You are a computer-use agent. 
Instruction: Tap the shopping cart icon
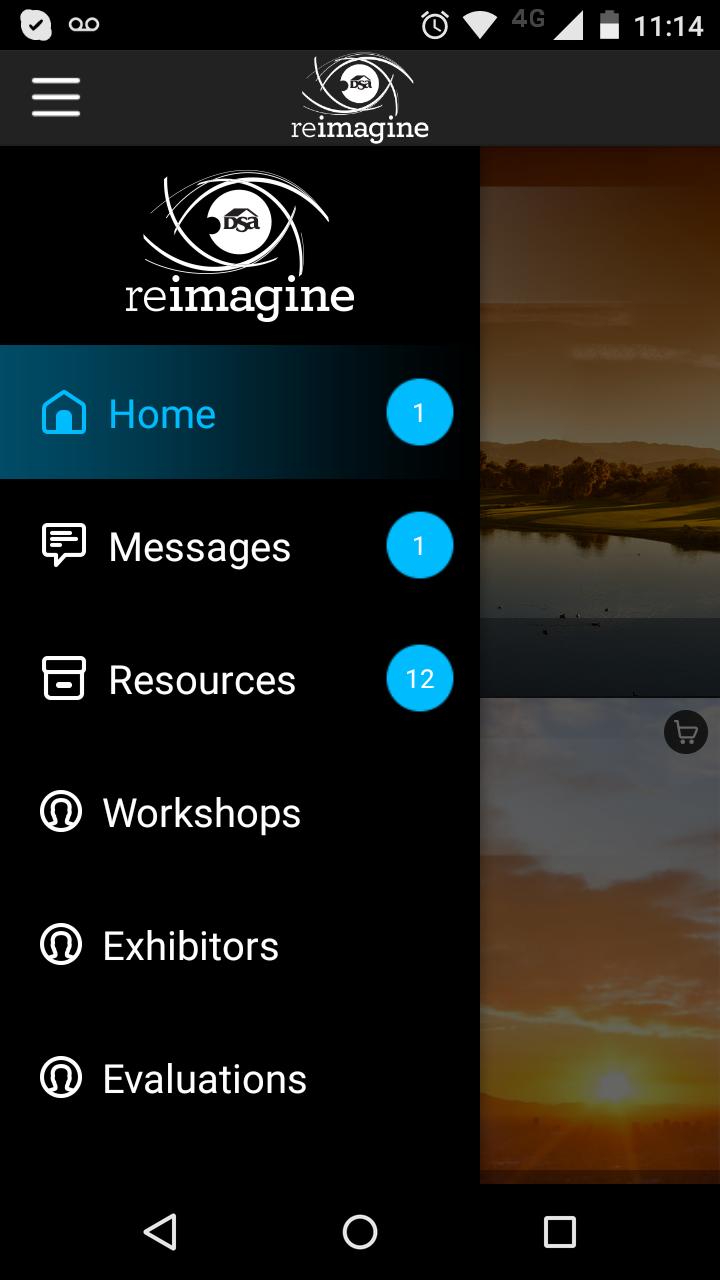pyautogui.click(x=686, y=734)
